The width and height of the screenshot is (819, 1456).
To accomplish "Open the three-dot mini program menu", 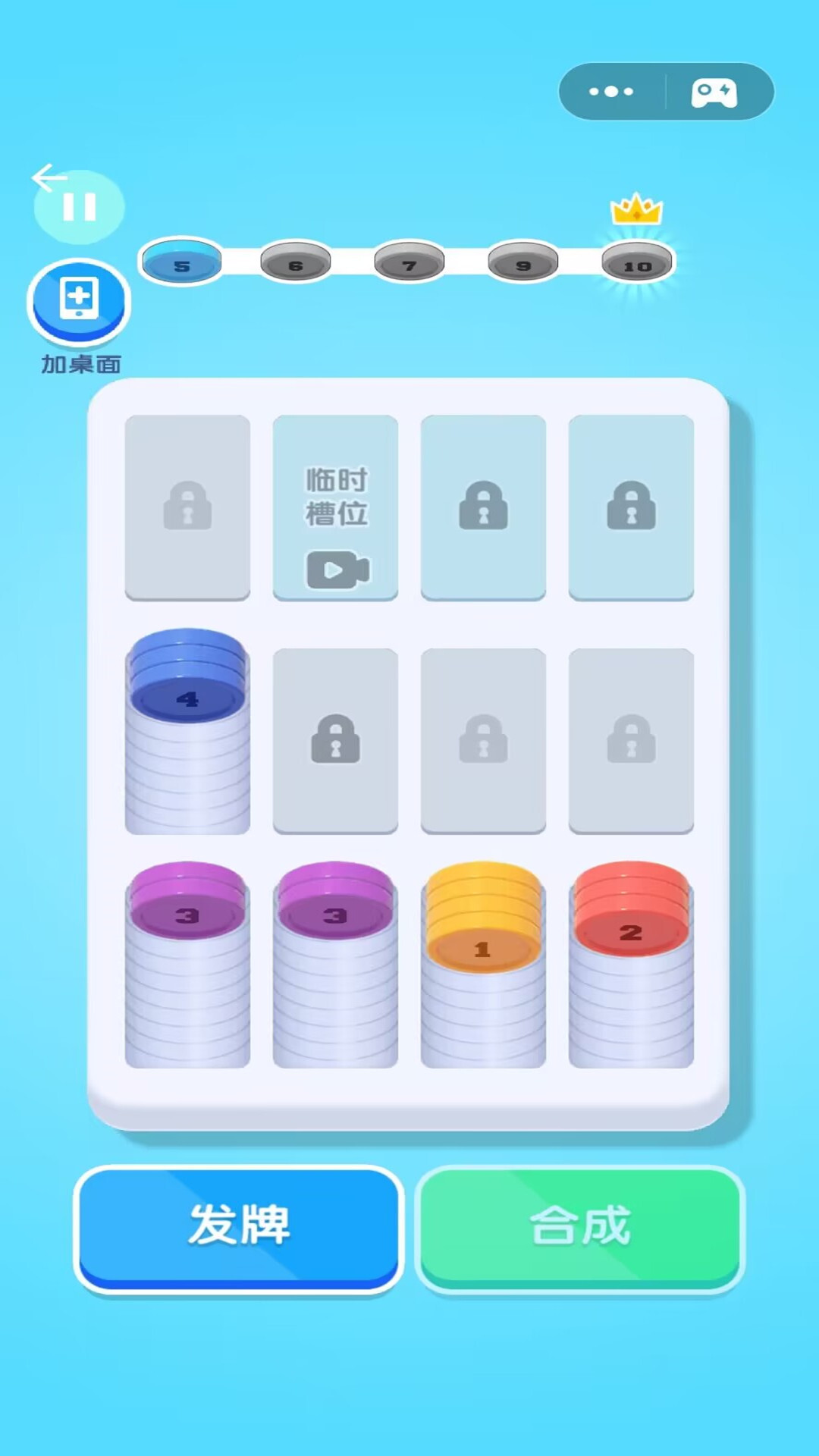I will click(611, 91).
